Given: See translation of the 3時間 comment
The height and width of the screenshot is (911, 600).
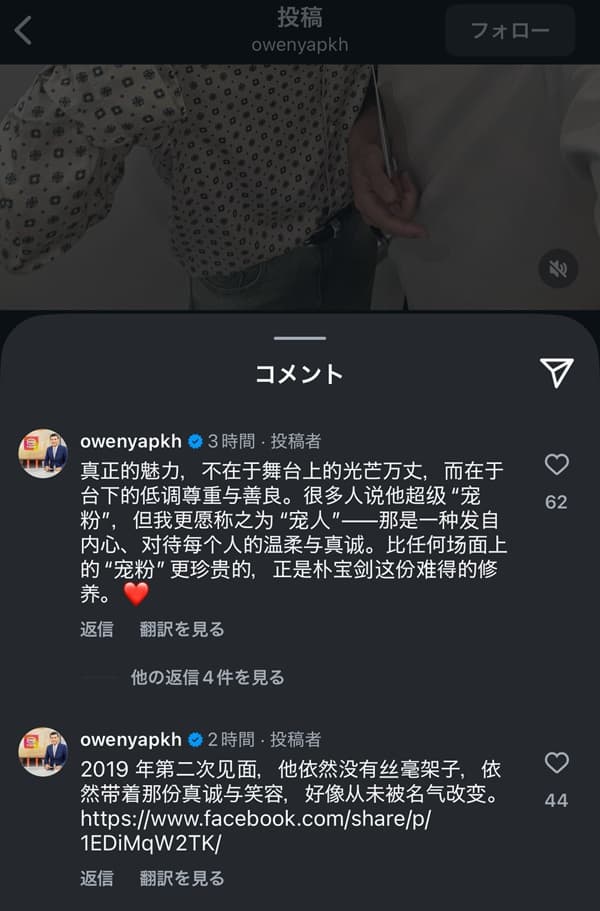Looking at the screenshot, I should 182,629.
